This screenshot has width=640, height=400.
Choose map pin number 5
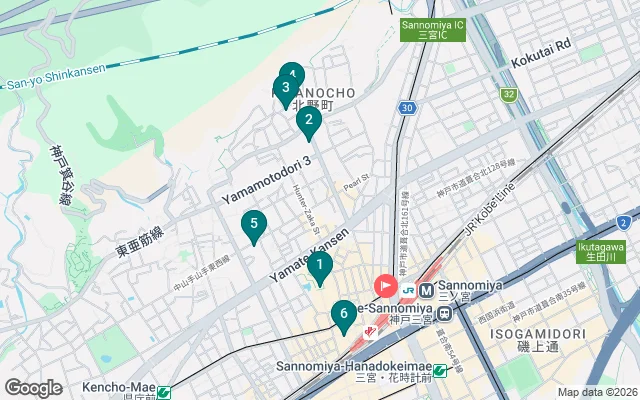point(254,225)
